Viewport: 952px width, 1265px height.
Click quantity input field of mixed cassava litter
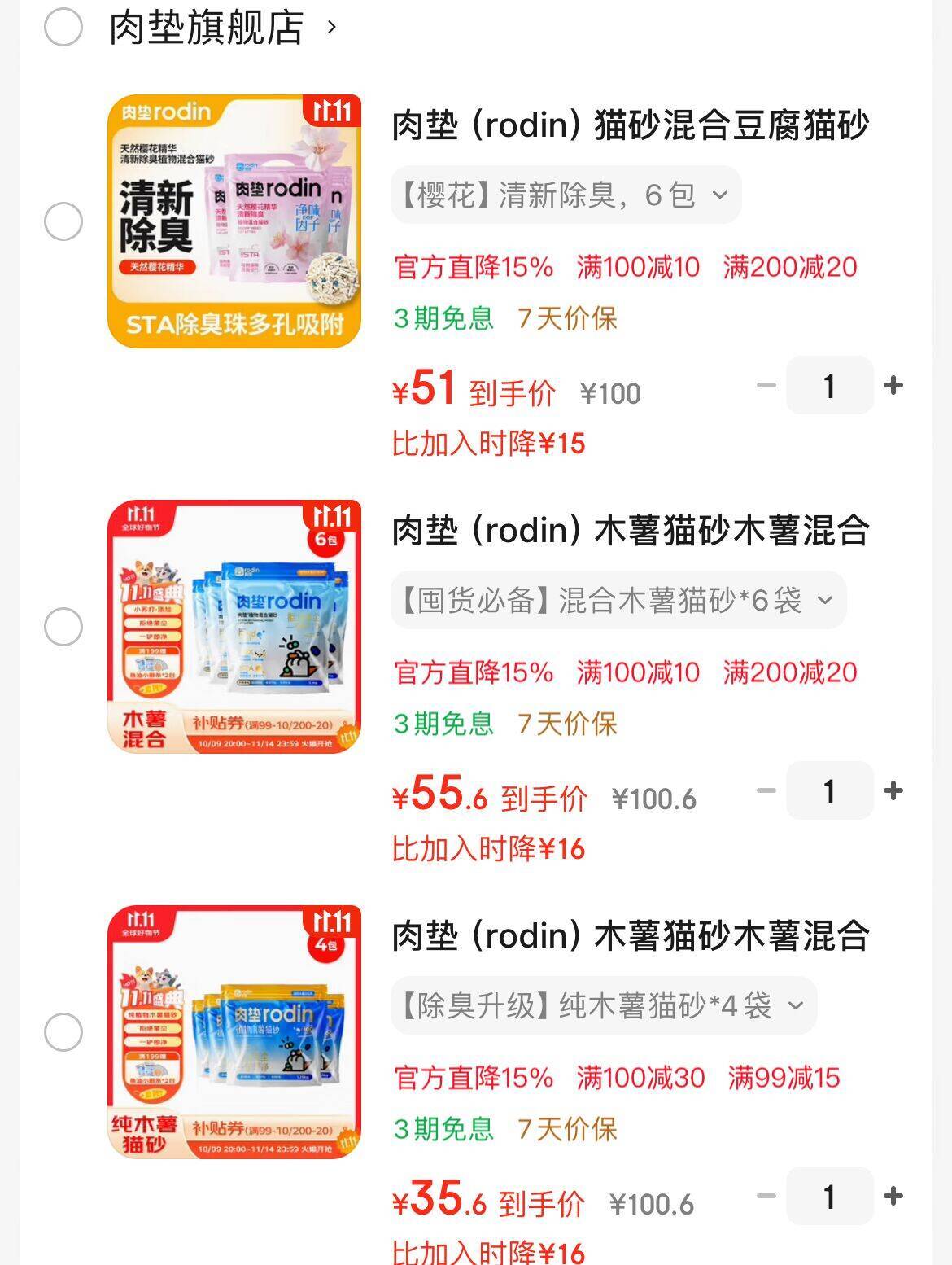tap(829, 790)
